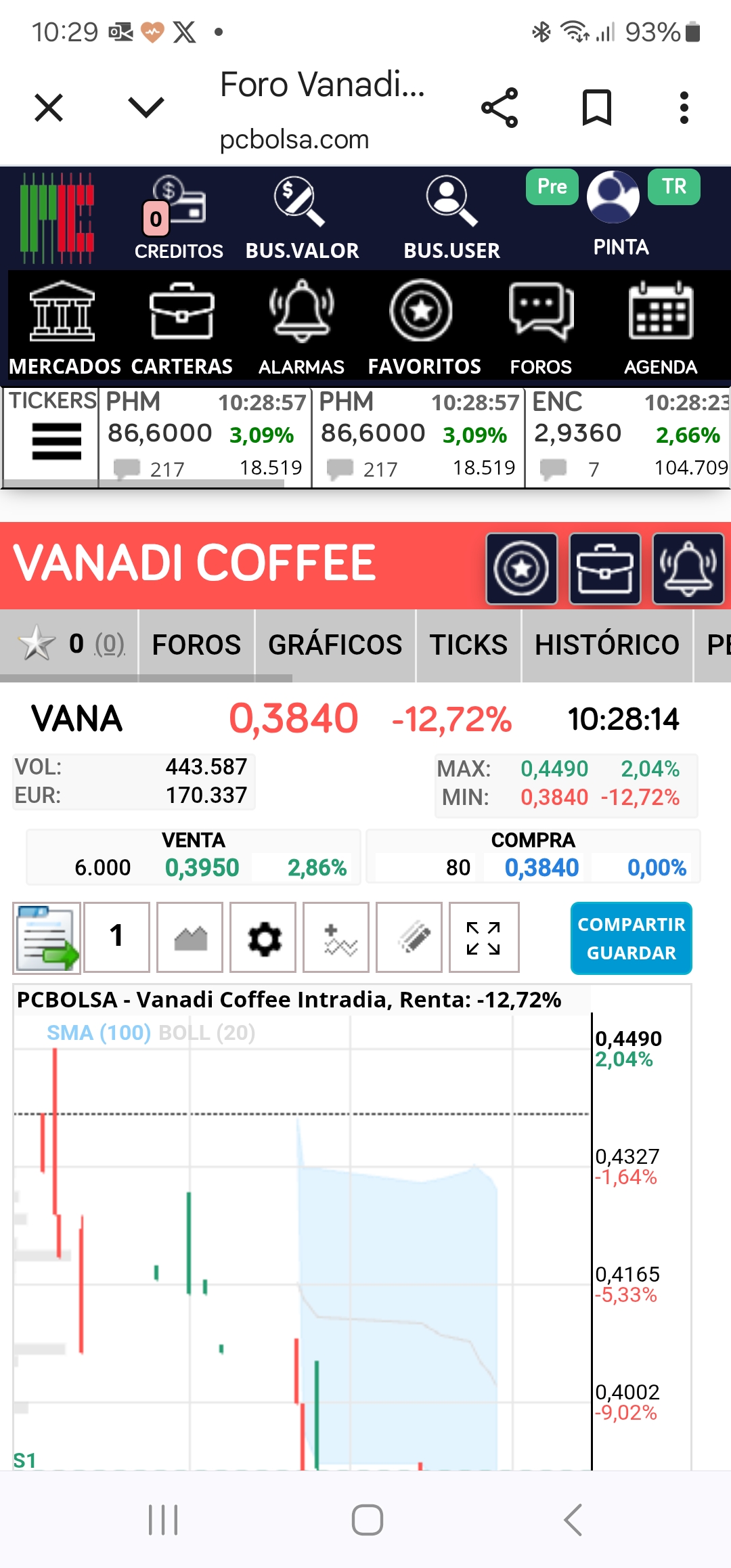Expand the chart to fullscreen

(483, 938)
